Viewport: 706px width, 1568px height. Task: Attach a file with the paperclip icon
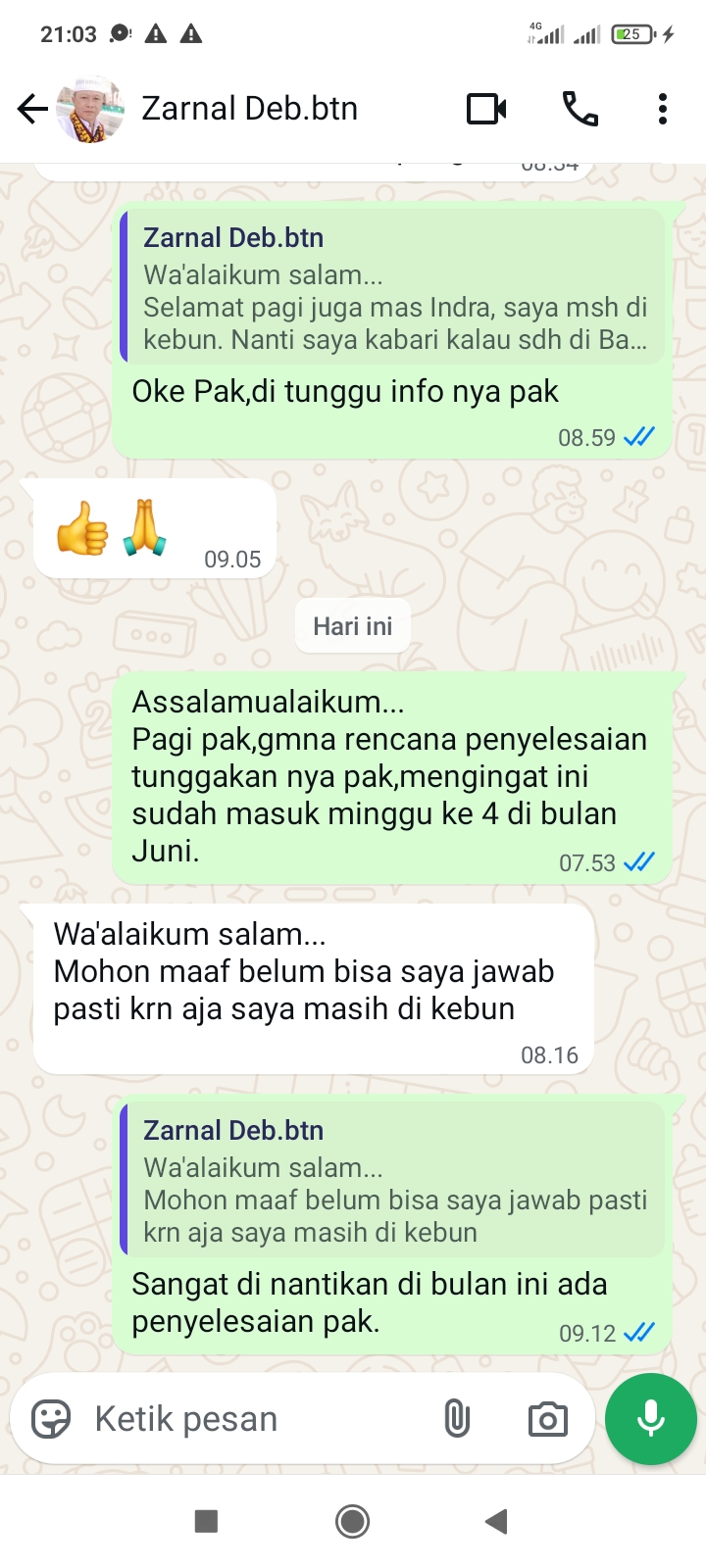click(457, 1418)
